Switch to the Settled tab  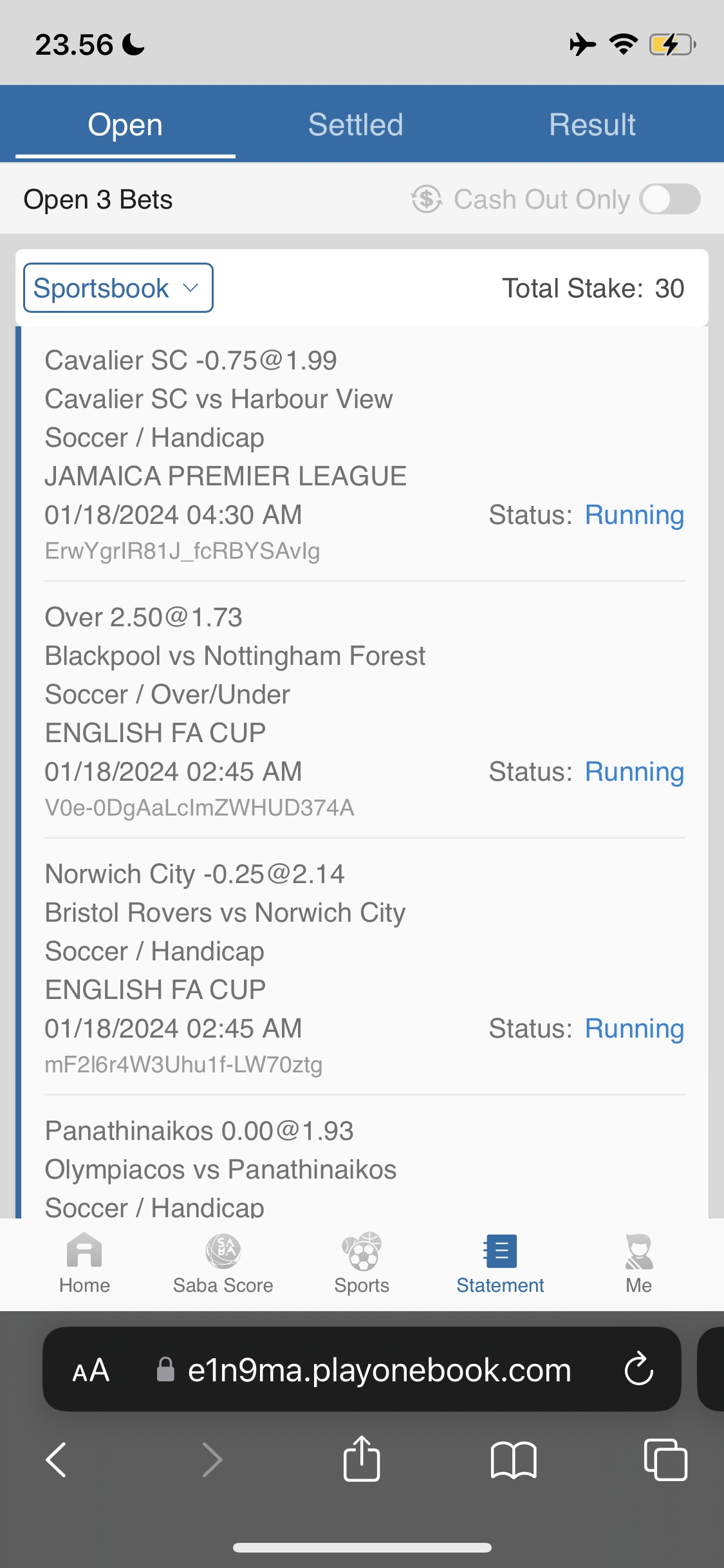(x=355, y=124)
